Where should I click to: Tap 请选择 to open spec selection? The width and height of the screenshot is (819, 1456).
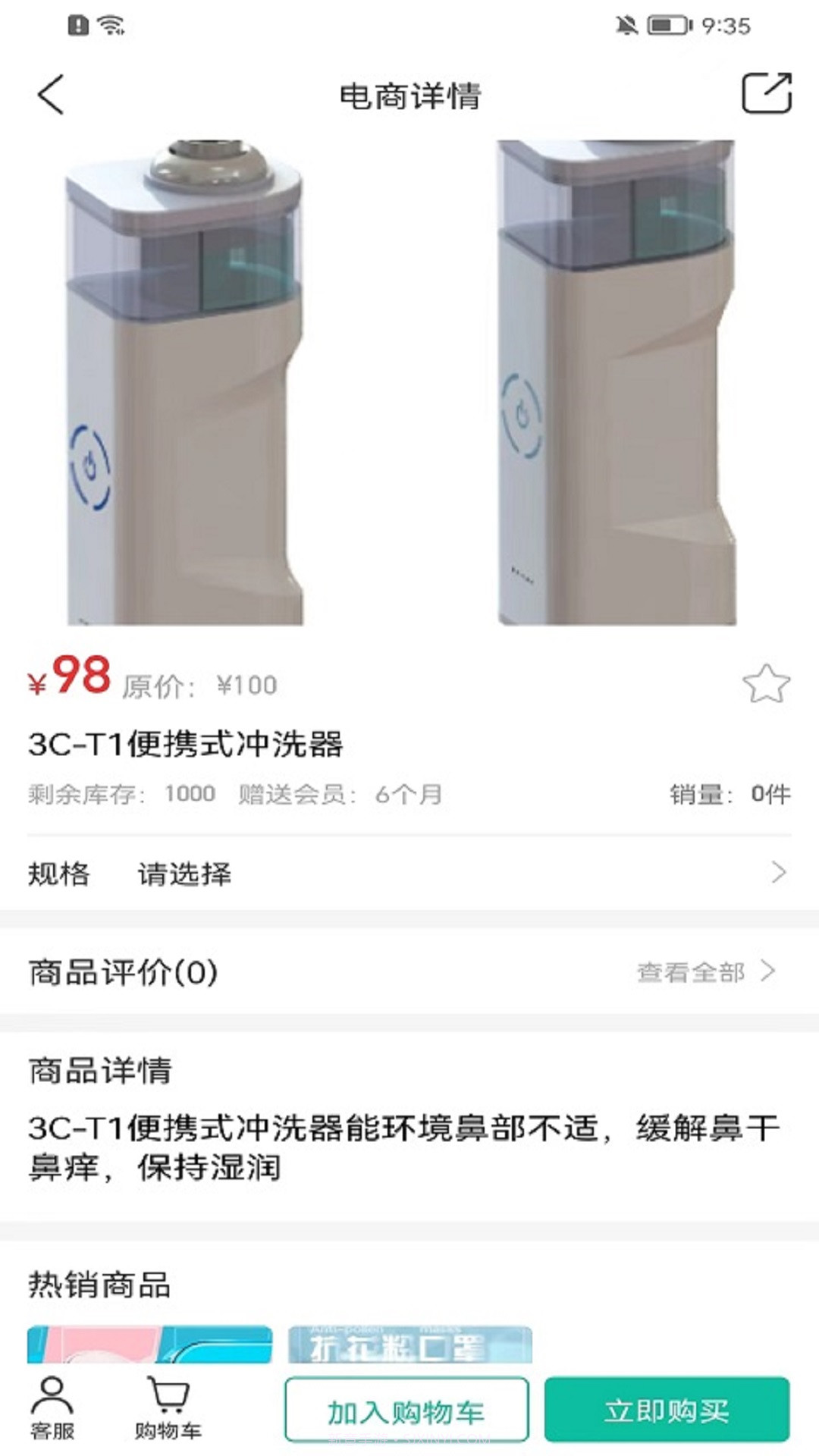click(x=184, y=874)
